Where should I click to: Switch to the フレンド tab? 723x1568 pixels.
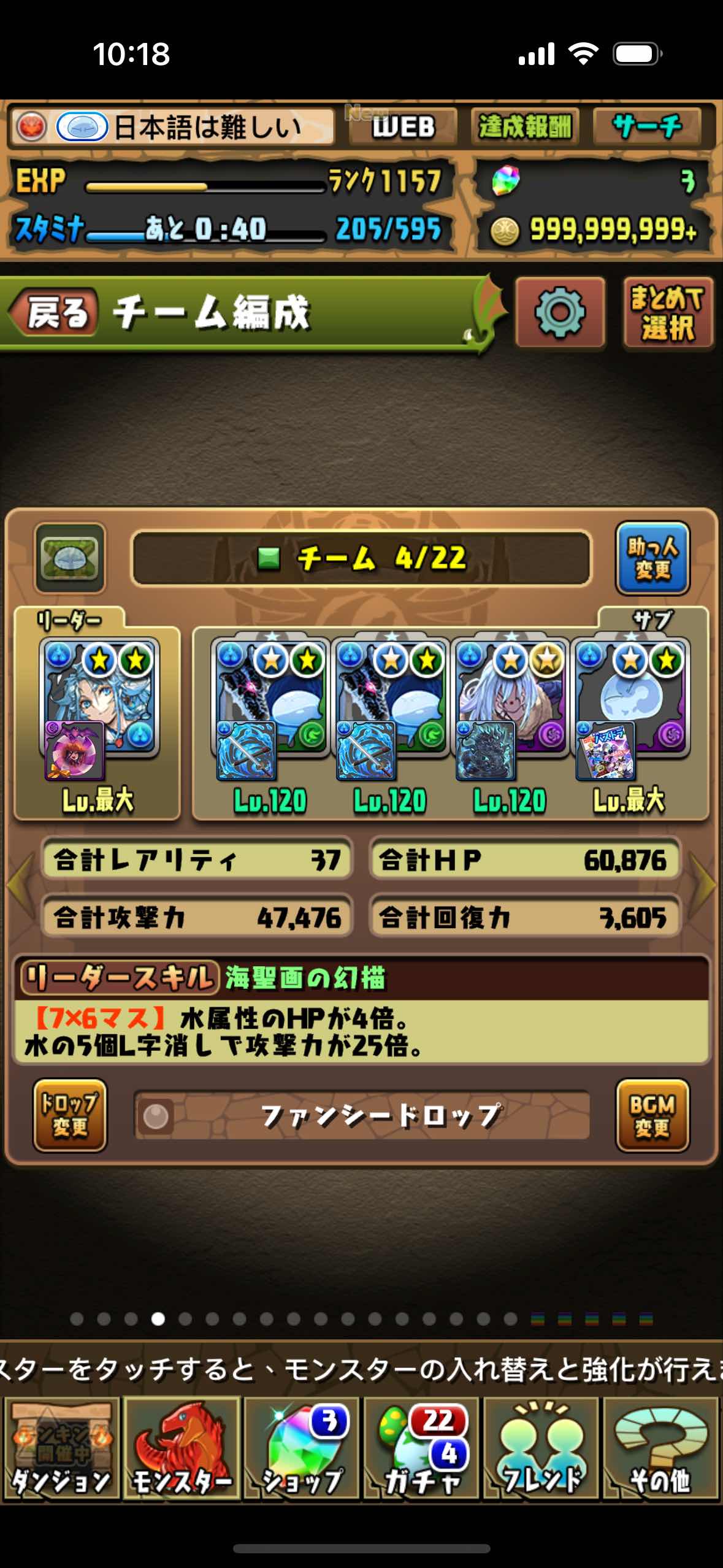pos(541,1449)
